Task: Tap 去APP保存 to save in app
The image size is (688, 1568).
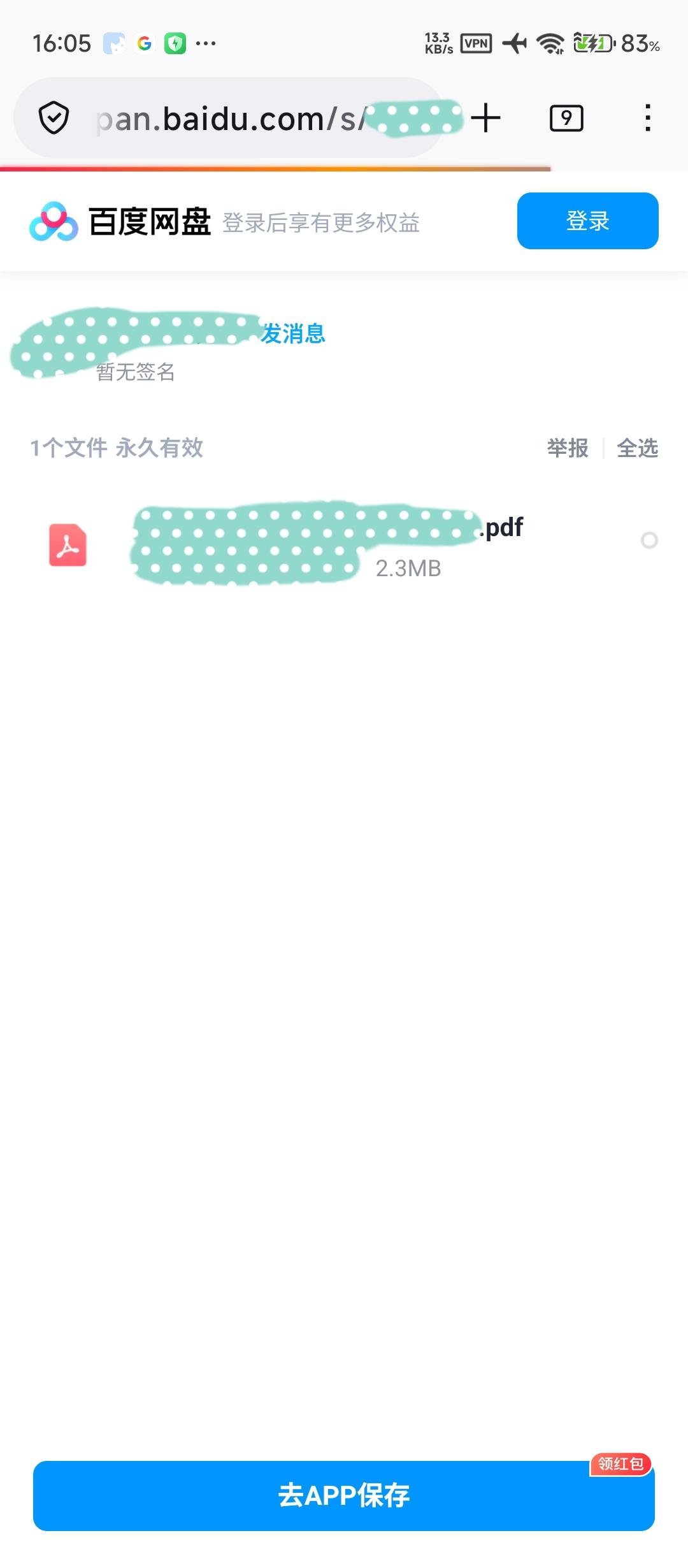Action: [x=344, y=1495]
